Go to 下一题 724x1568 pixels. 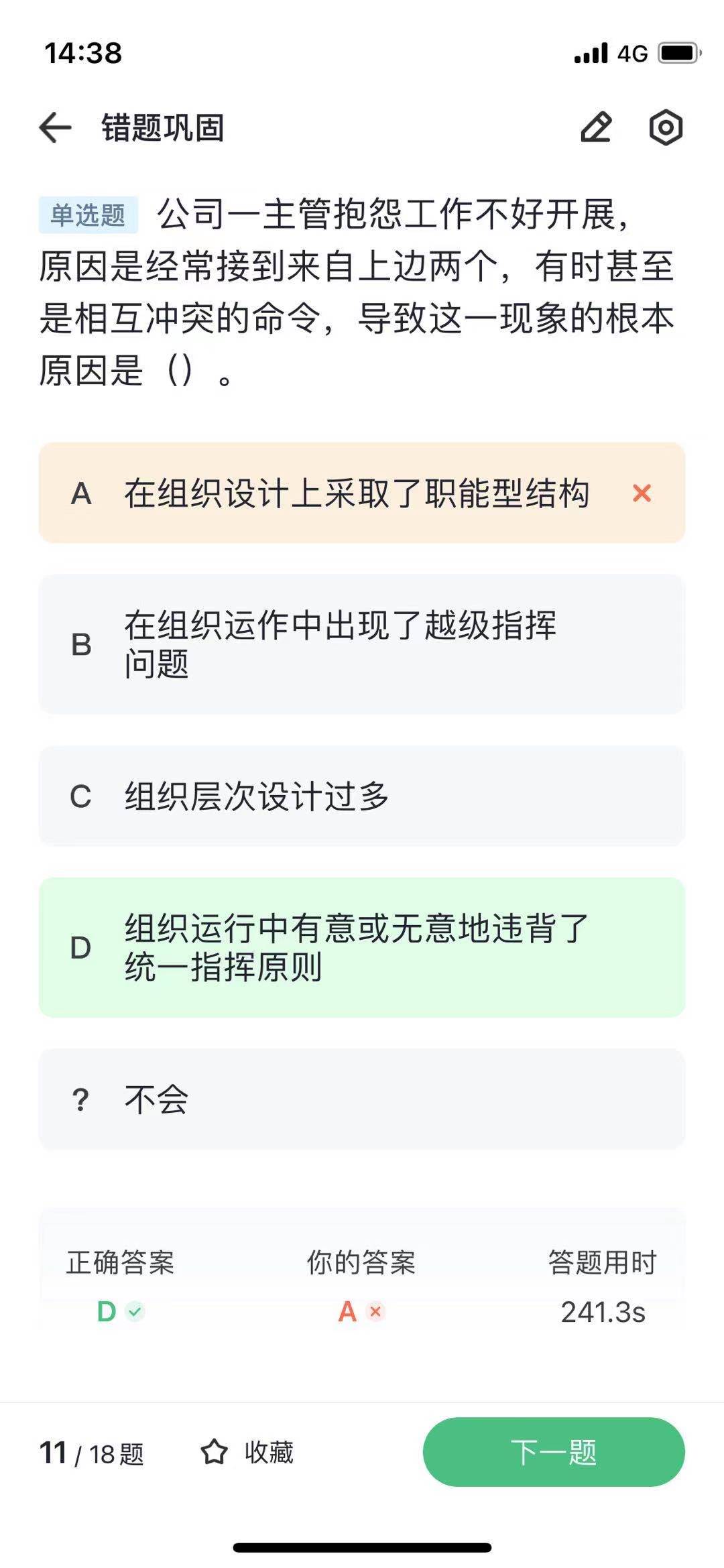554,1452
